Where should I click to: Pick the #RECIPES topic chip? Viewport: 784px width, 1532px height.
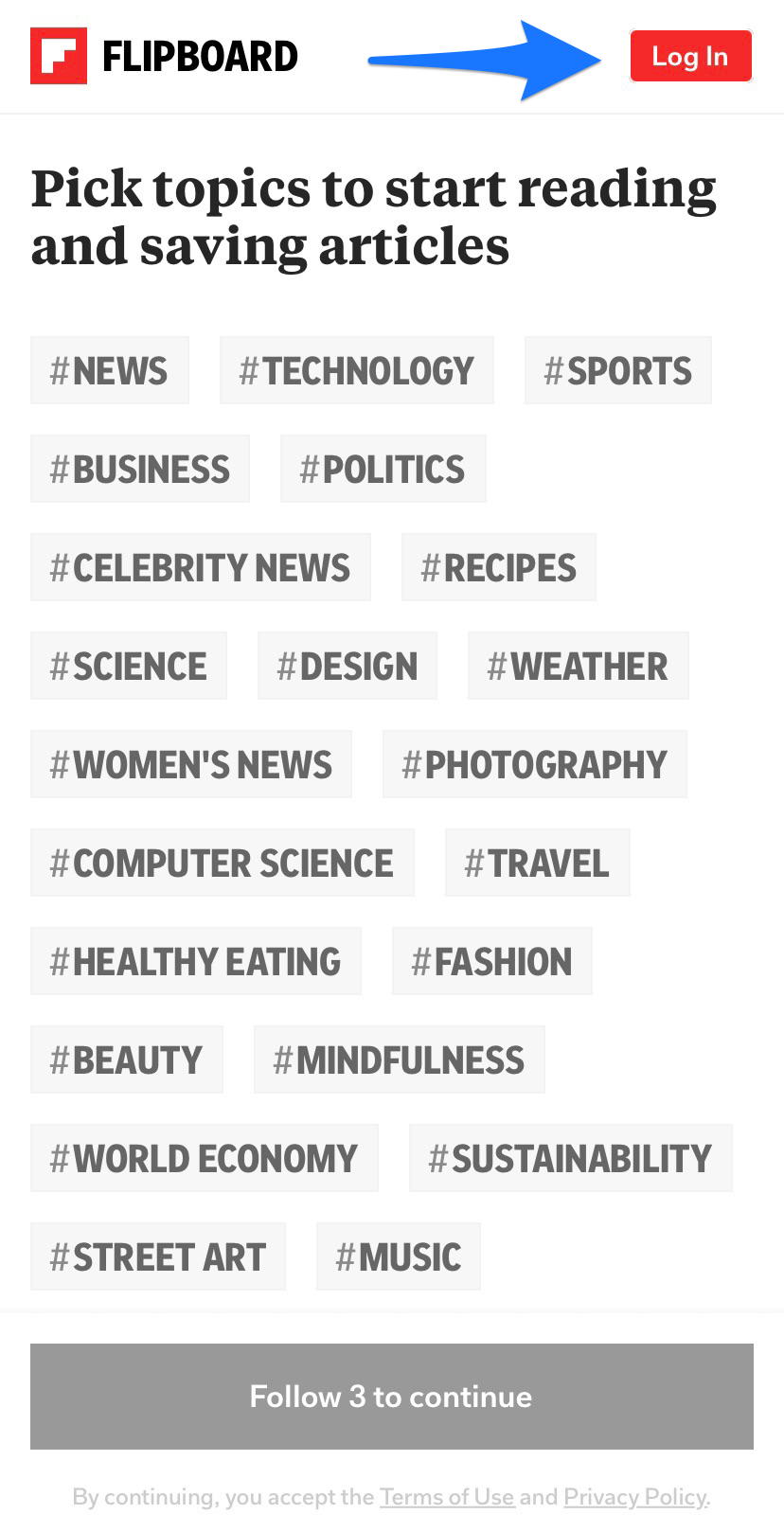point(498,567)
